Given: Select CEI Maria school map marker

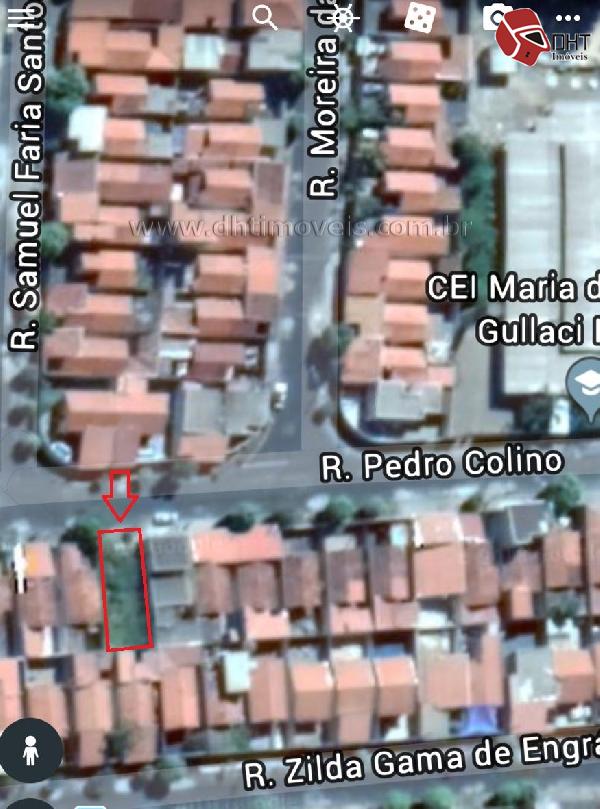Looking at the screenshot, I should click(x=582, y=383).
